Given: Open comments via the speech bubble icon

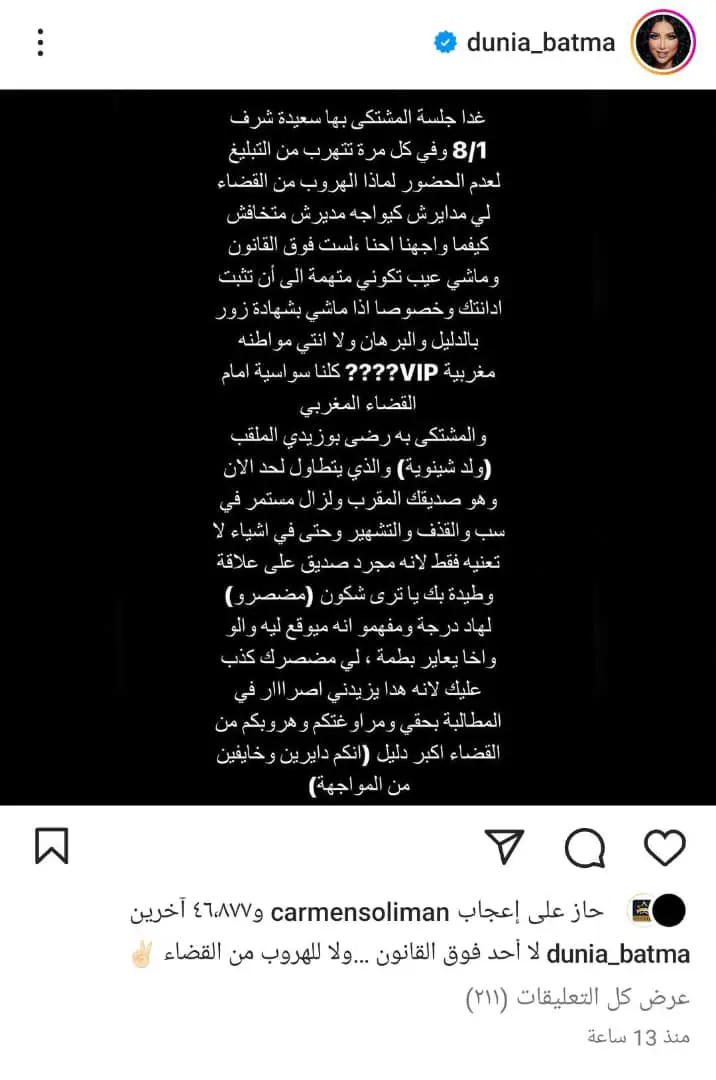Looking at the screenshot, I should pyautogui.click(x=585, y=849).
